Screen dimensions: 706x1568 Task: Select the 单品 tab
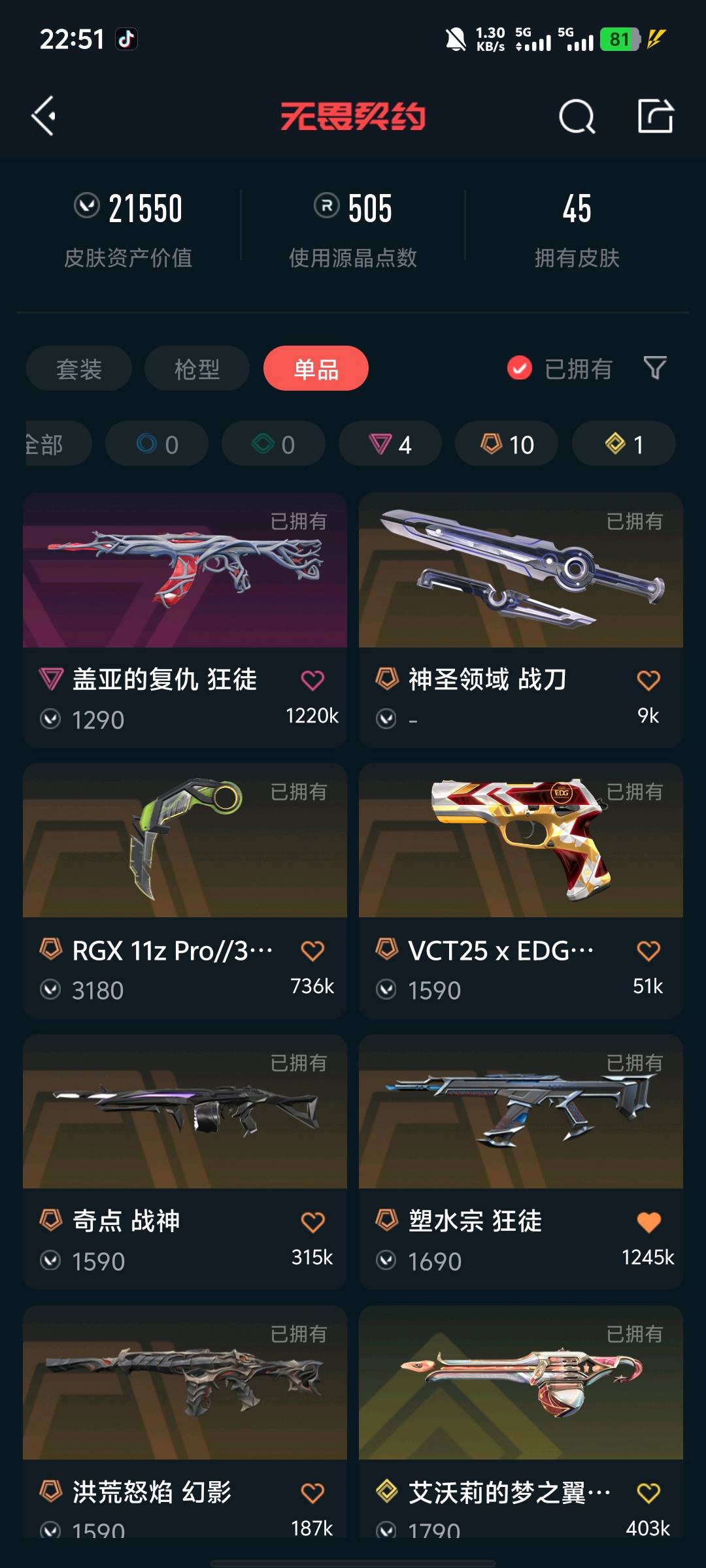tap(316, 369)
